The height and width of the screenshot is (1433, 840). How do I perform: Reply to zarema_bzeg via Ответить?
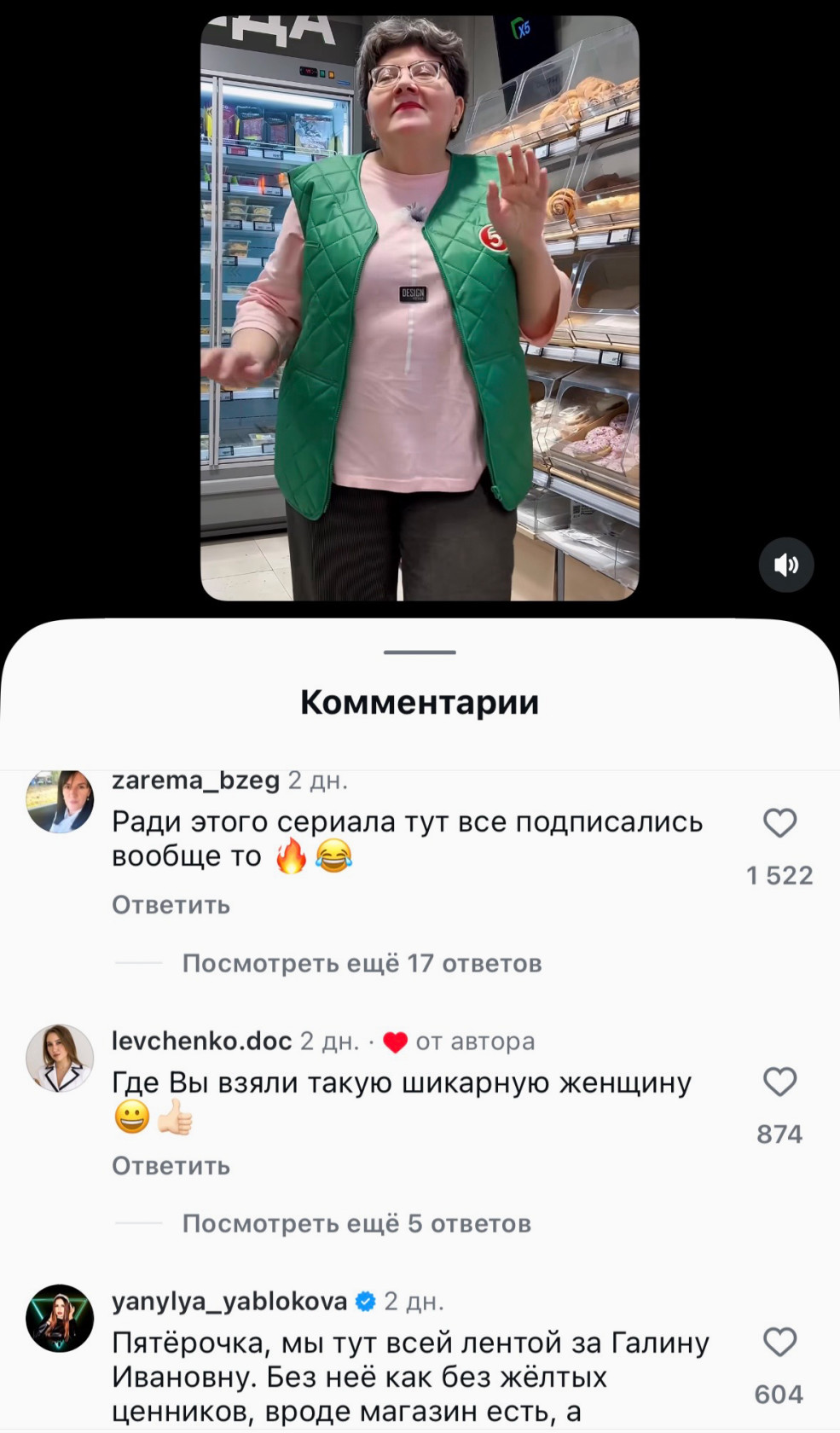(169, 905)
